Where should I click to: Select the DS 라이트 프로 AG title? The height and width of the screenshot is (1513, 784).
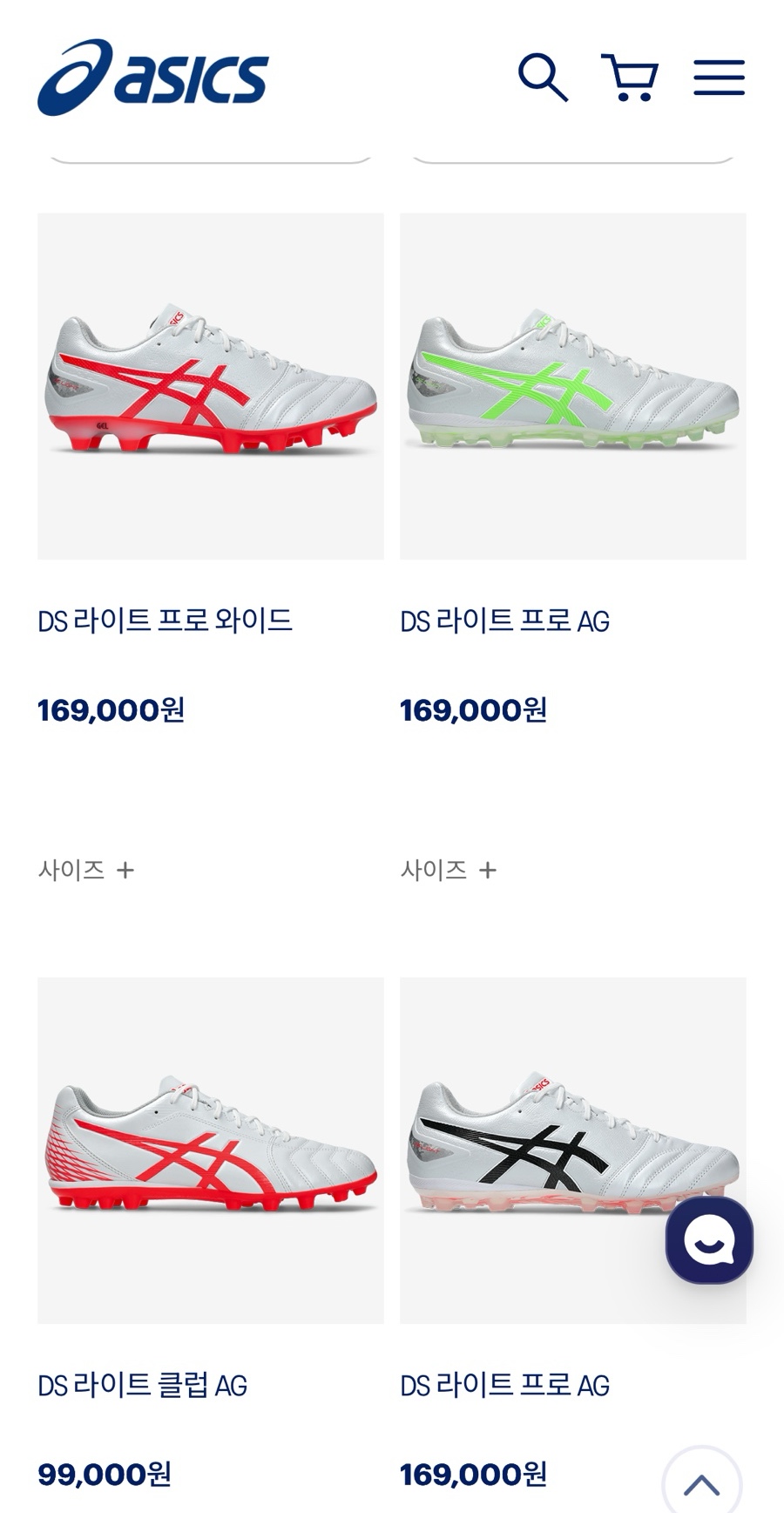[505, 619]
